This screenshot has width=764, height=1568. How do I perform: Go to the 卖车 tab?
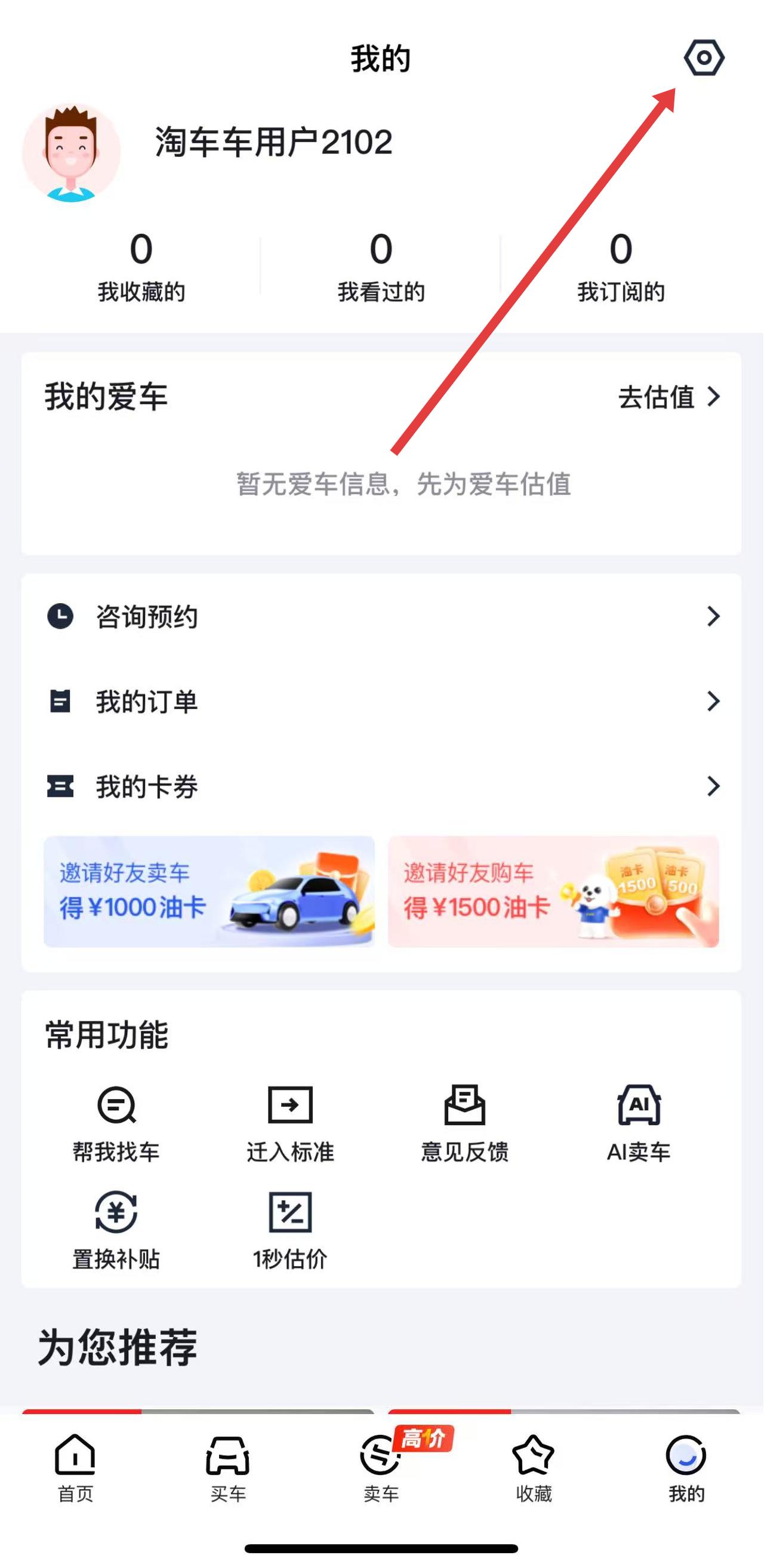click(381, 1468)
